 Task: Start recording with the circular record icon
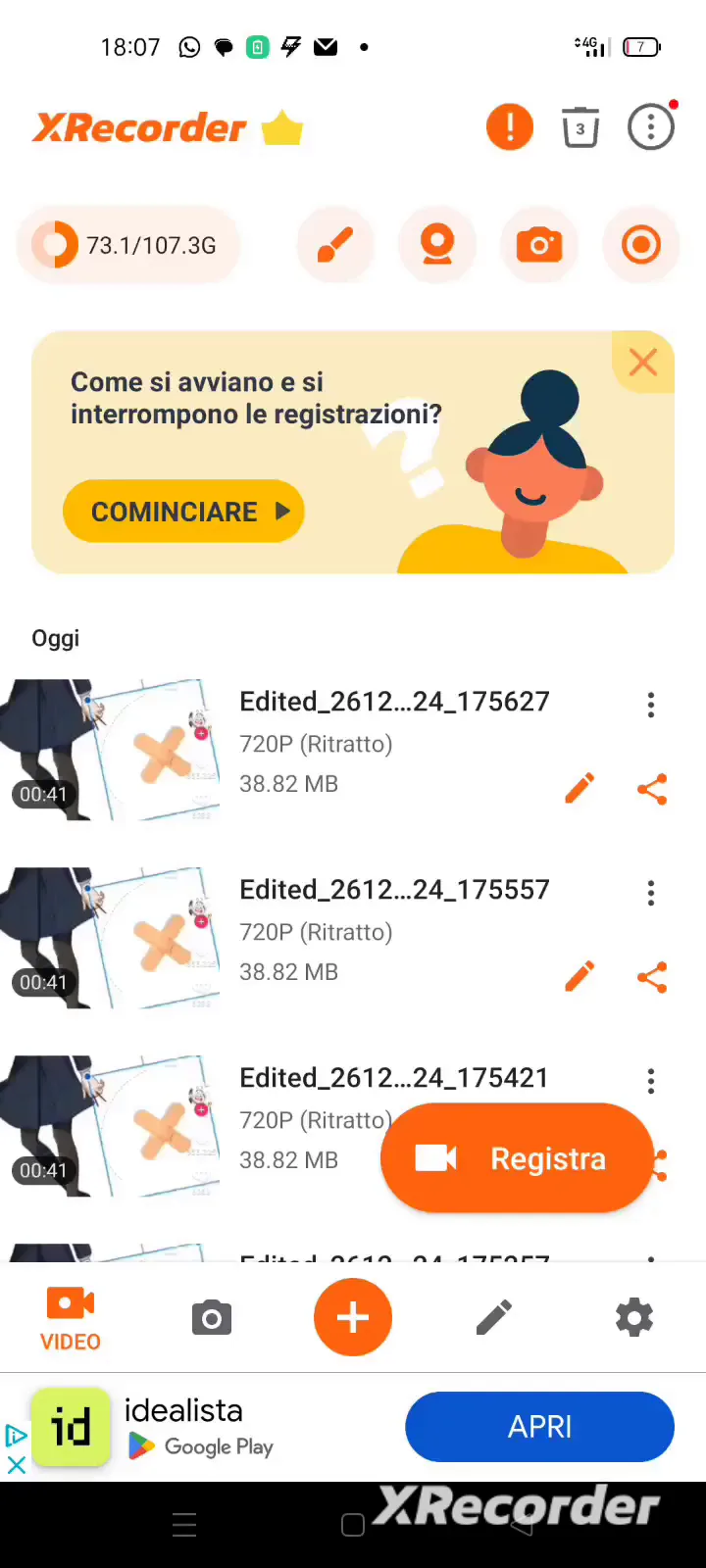[x=641, y=245]
